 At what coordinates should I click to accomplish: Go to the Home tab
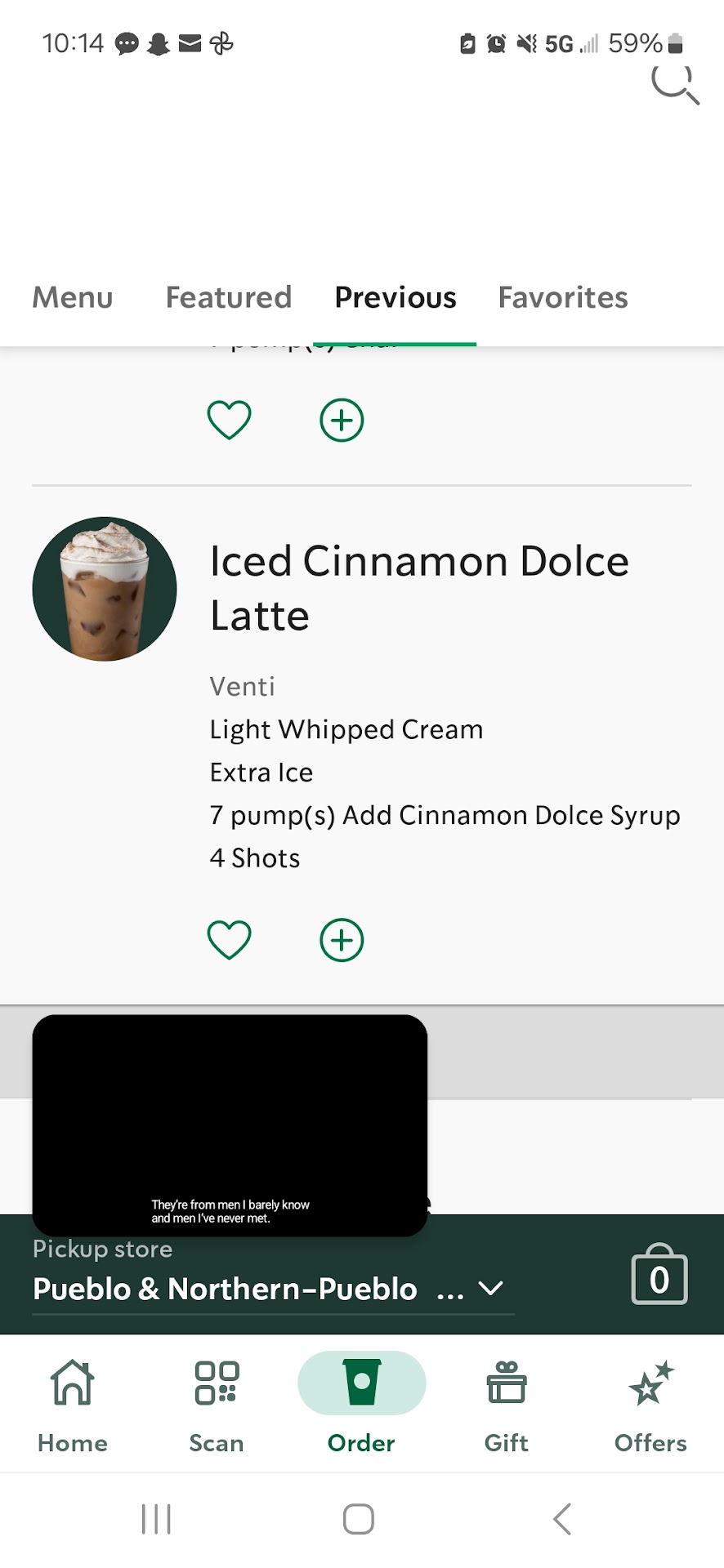coord(73,1406)
